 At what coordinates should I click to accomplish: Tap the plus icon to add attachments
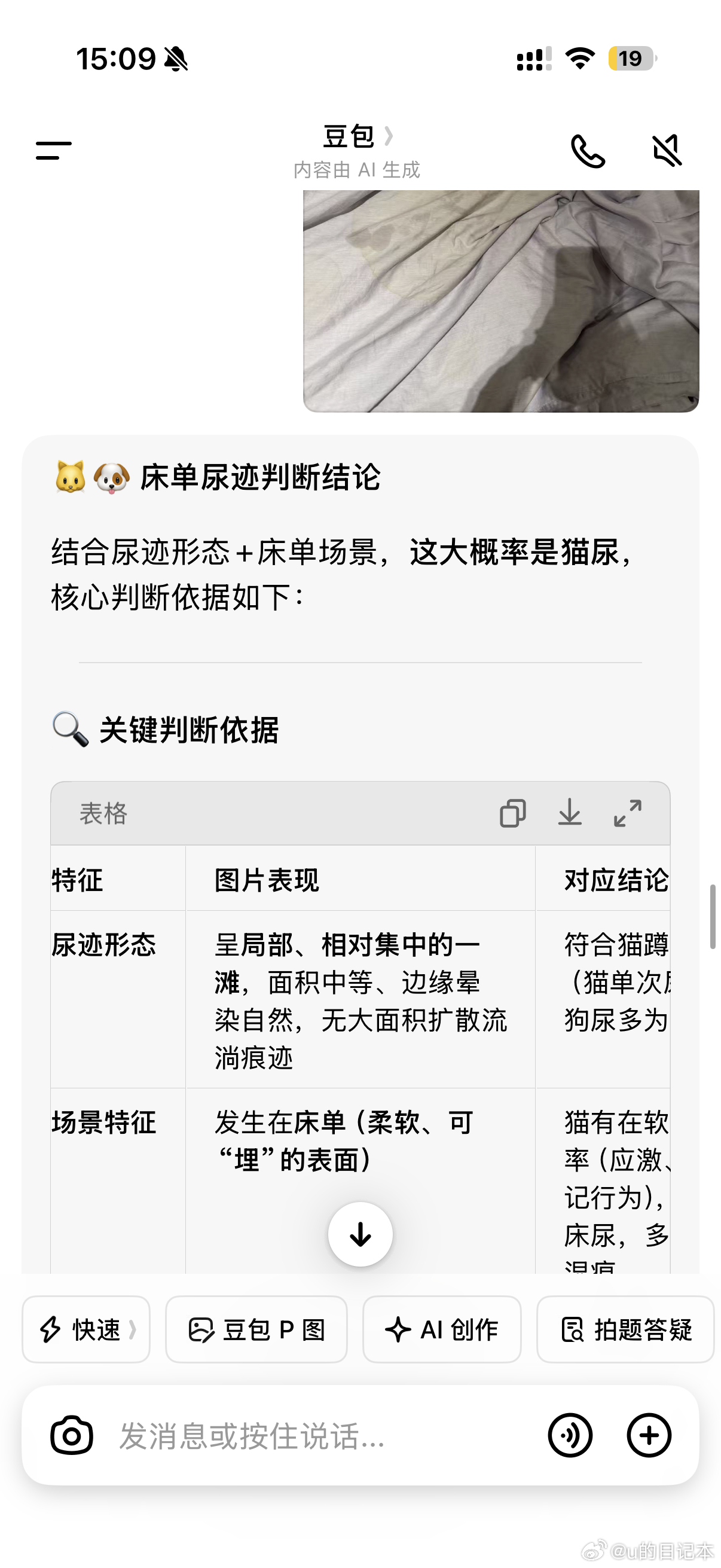(650, 1435)
